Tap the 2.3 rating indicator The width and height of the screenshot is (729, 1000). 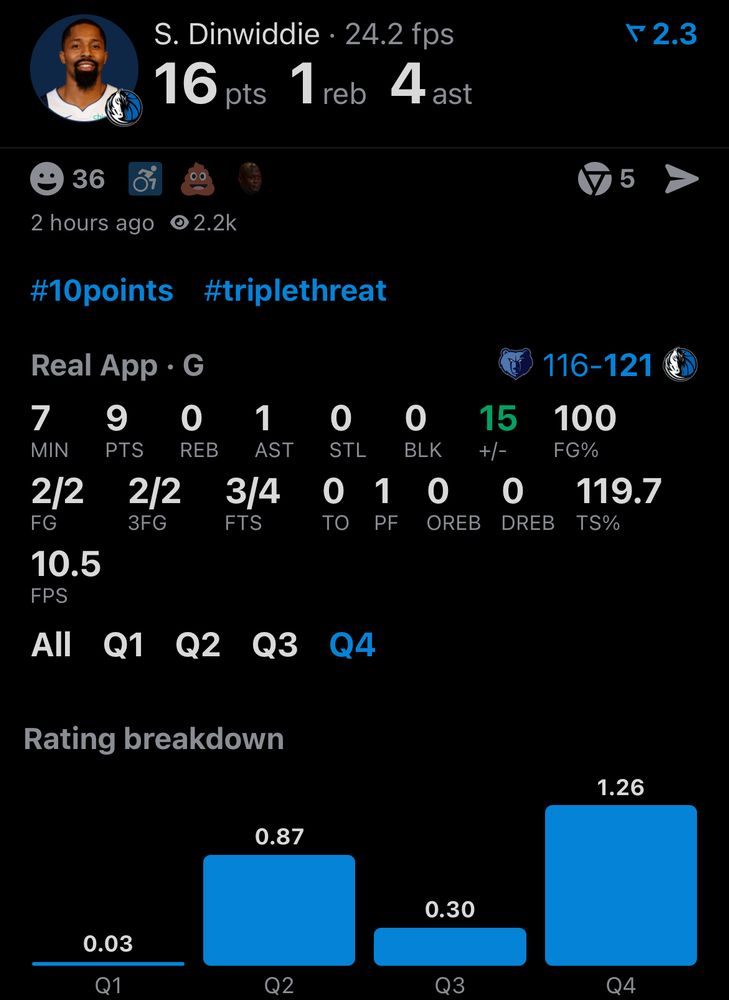pyautogui.click(x=661, y=35)
